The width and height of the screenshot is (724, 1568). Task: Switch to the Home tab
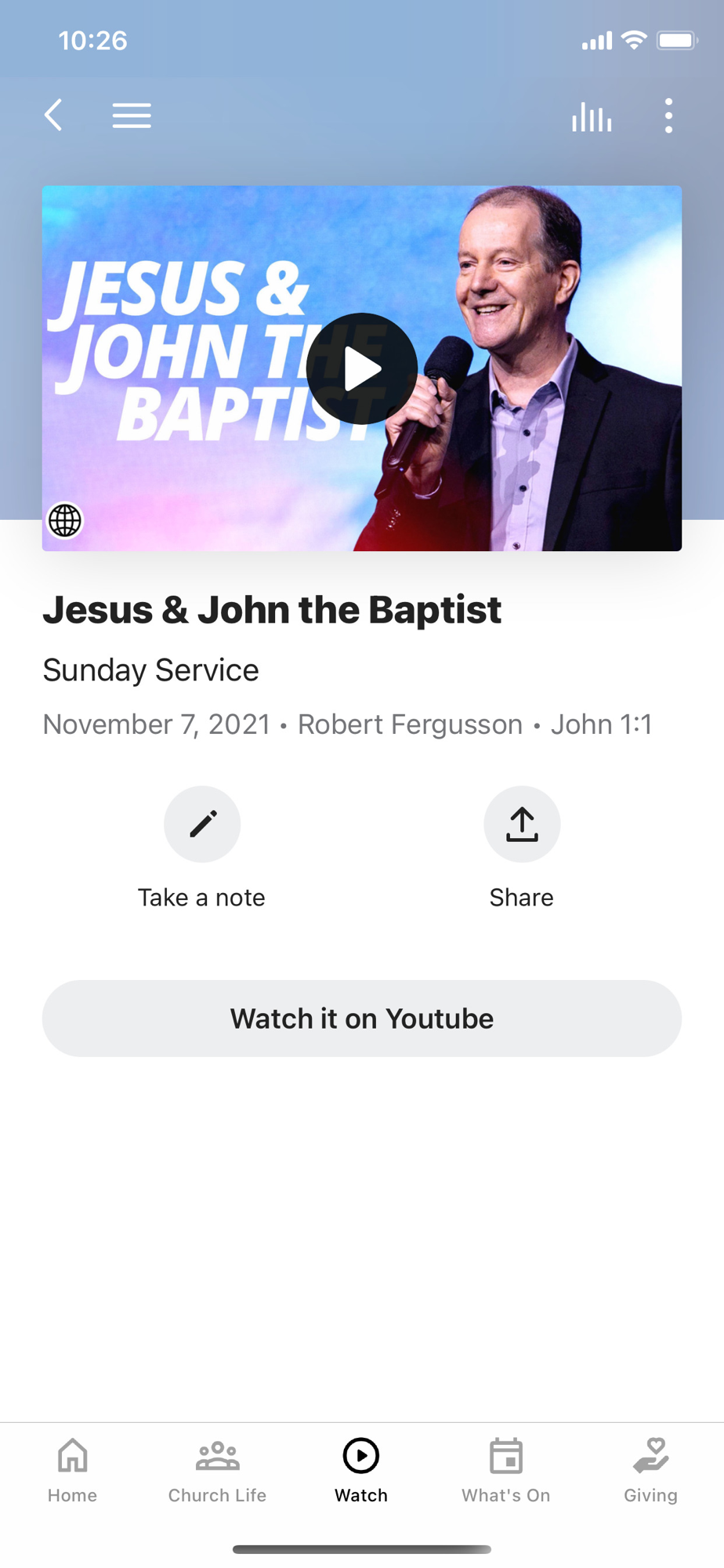point(72,1470)
